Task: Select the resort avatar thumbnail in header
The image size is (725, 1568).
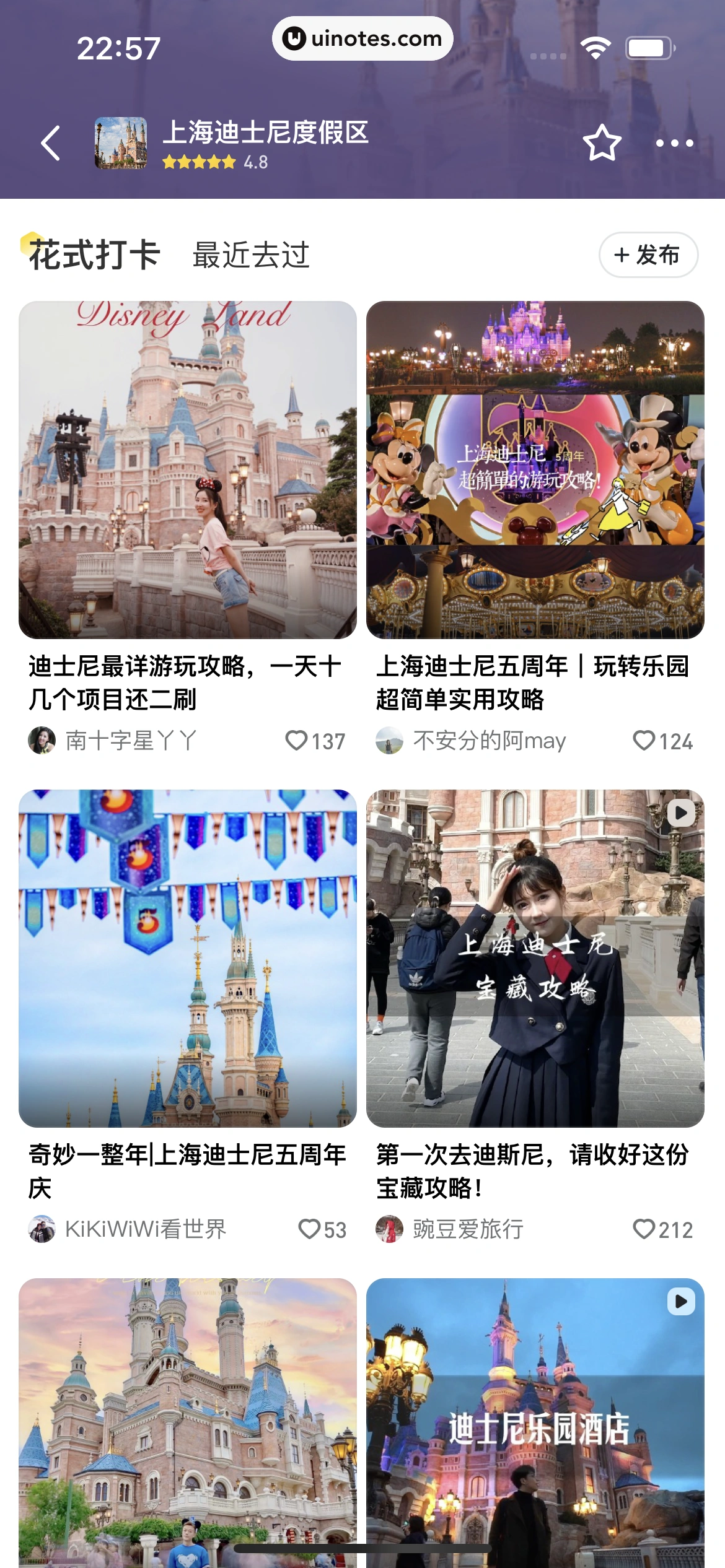Action: [x=121, y=142]
